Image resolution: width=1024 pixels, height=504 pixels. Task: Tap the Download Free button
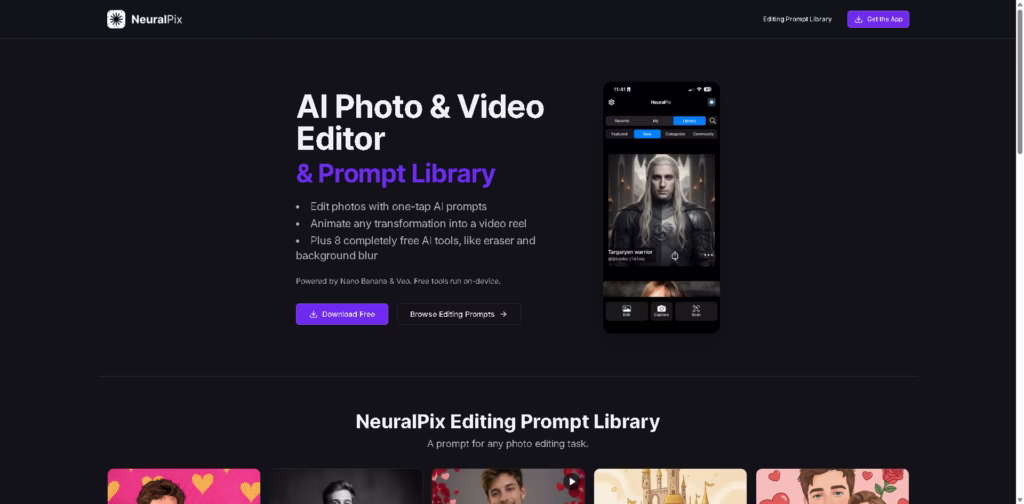(x=342, y=314)
